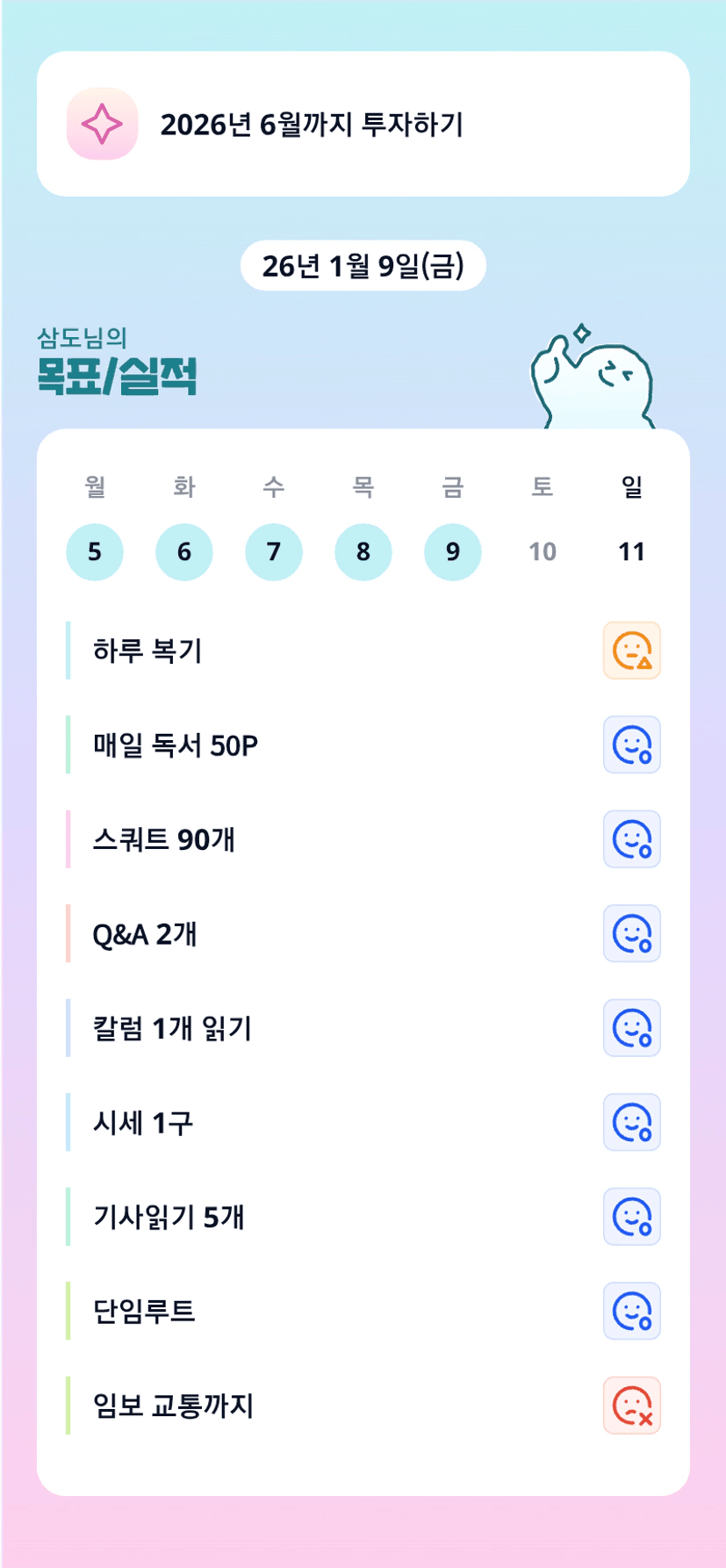Tap the status face for 매일 독서 50P
This screenshot has width=726, height=1568.
pos(632,745)
